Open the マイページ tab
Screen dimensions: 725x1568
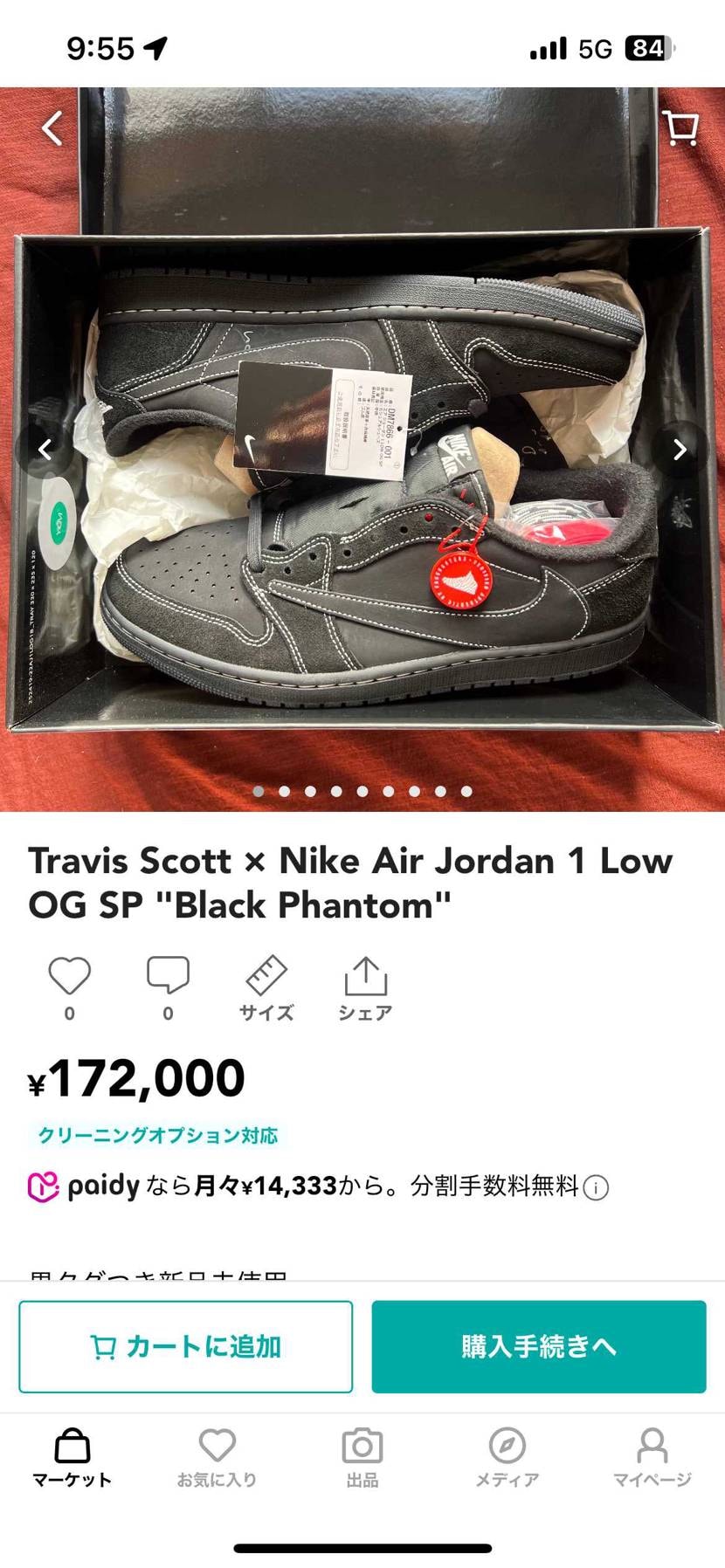652,1458
